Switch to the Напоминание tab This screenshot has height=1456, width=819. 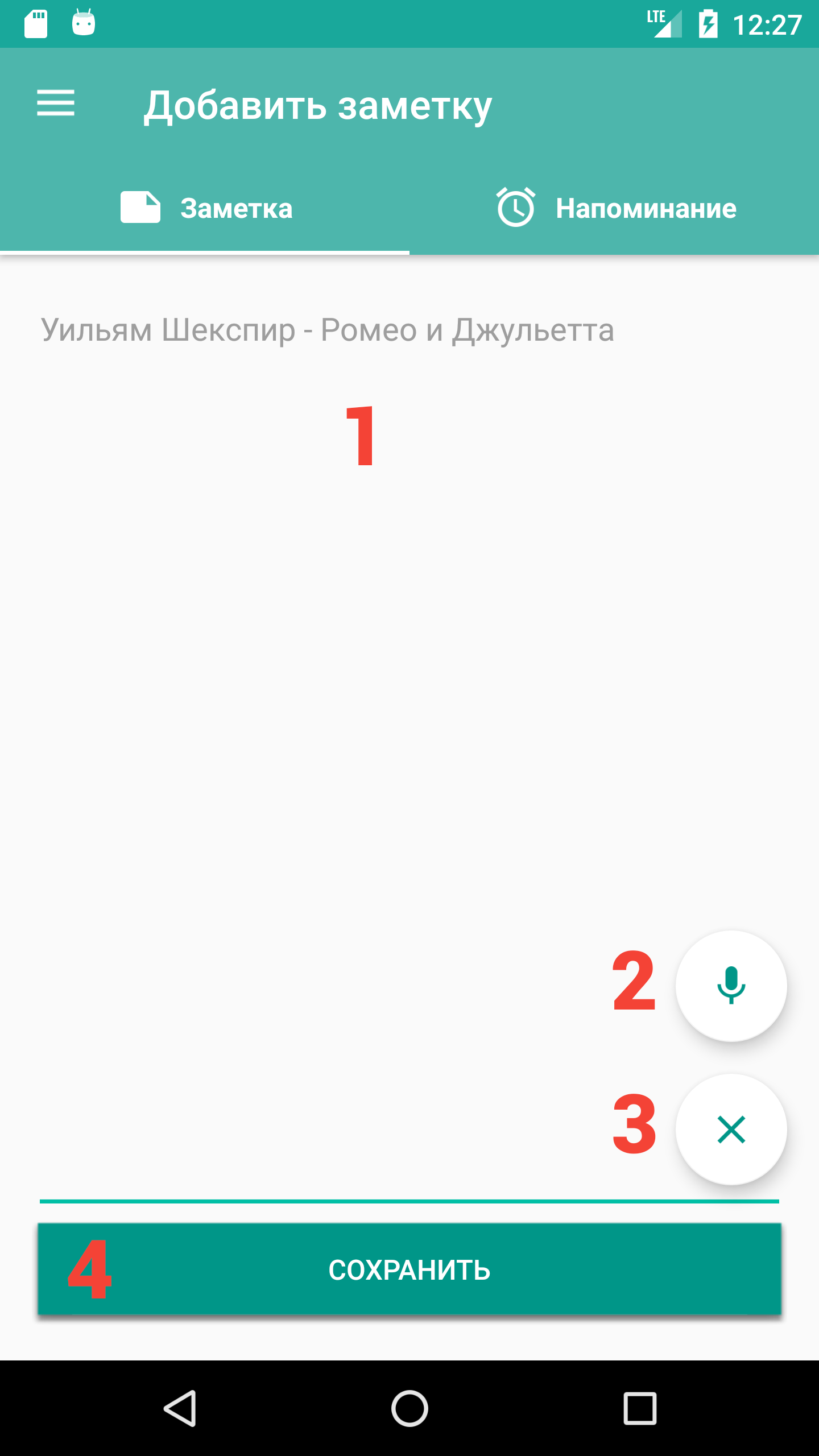615,208
